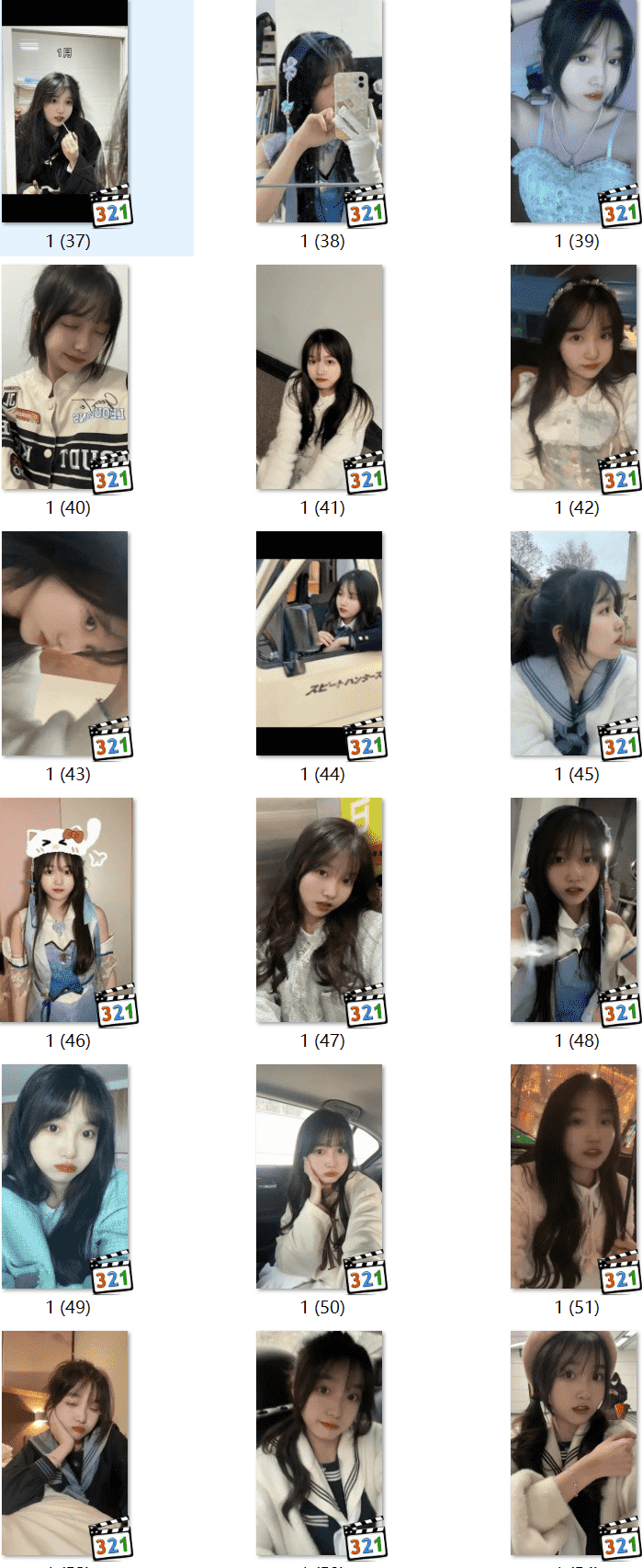Choose the file tile 1 (40)
This screenshot has width=642, height=1568.
tap(65, 377)
